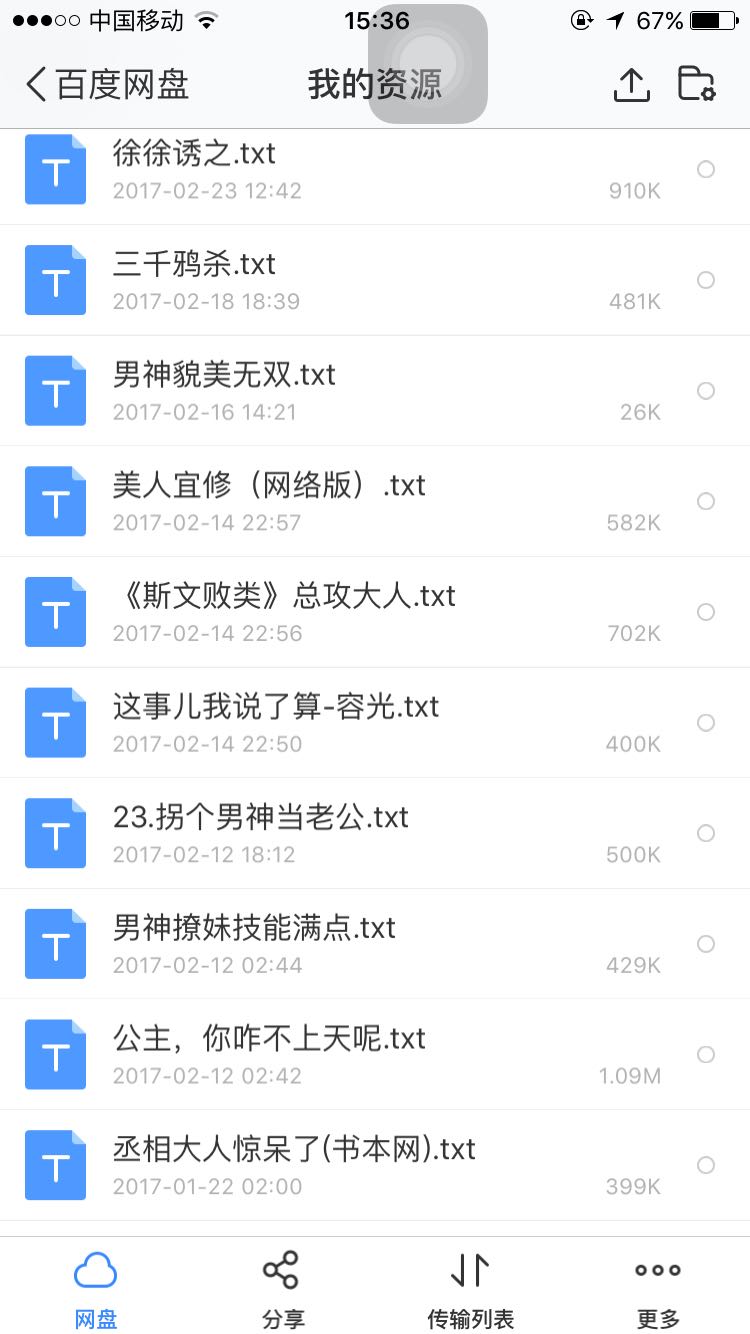Open the 传输列表 tab

[x=470, y=1289]
